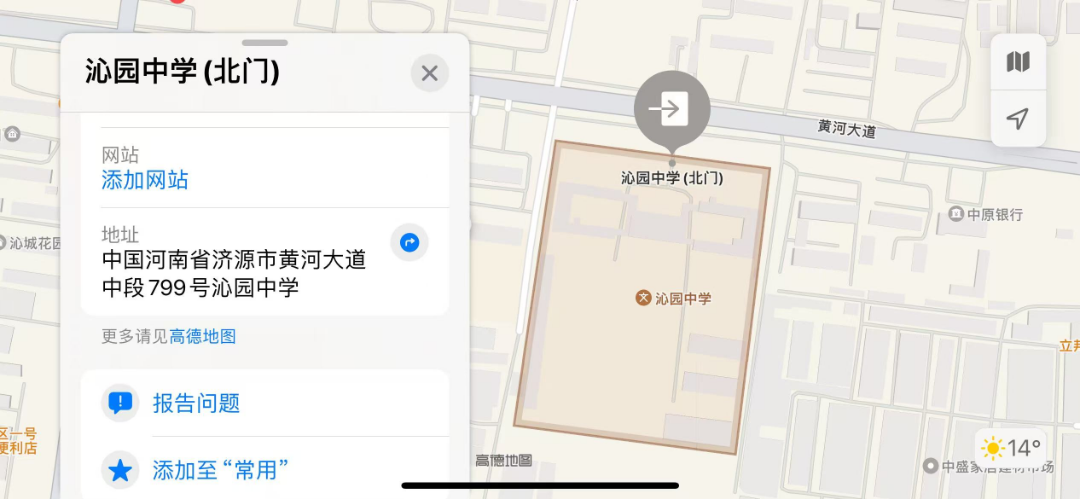Screen dimensions: 1080x499
Task: Close the 沁园中学 (北门) place card
Action: (429, 73)
